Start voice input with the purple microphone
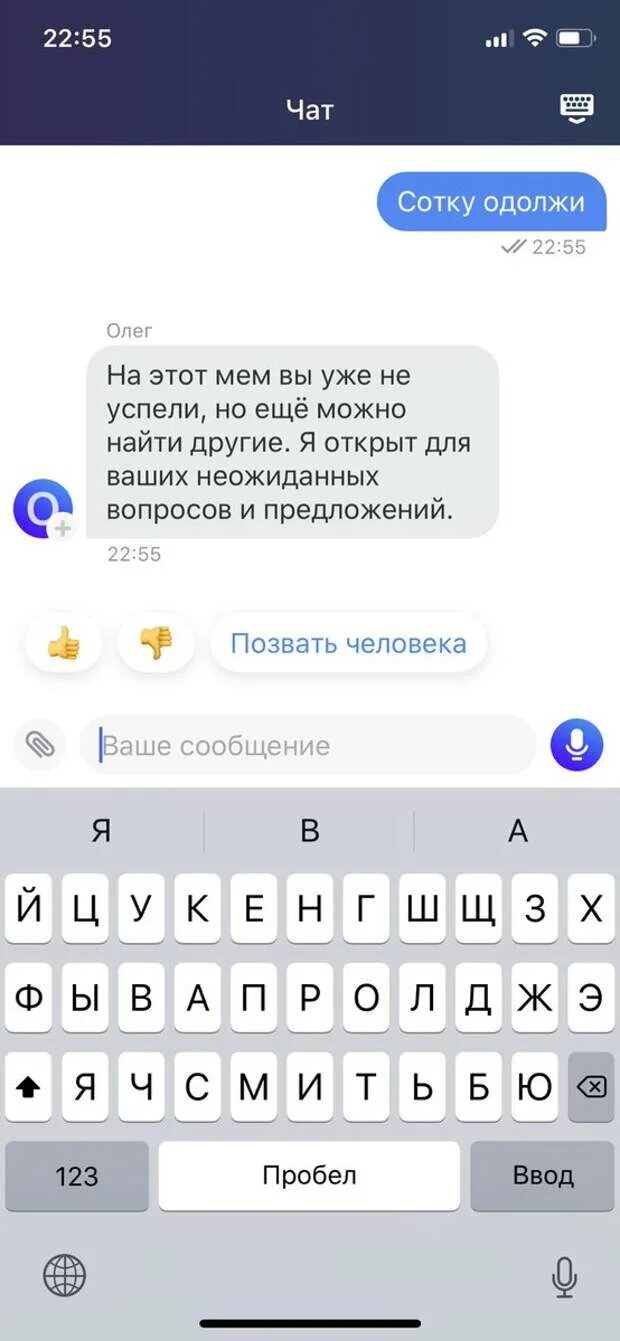 [x=577, y=745]
